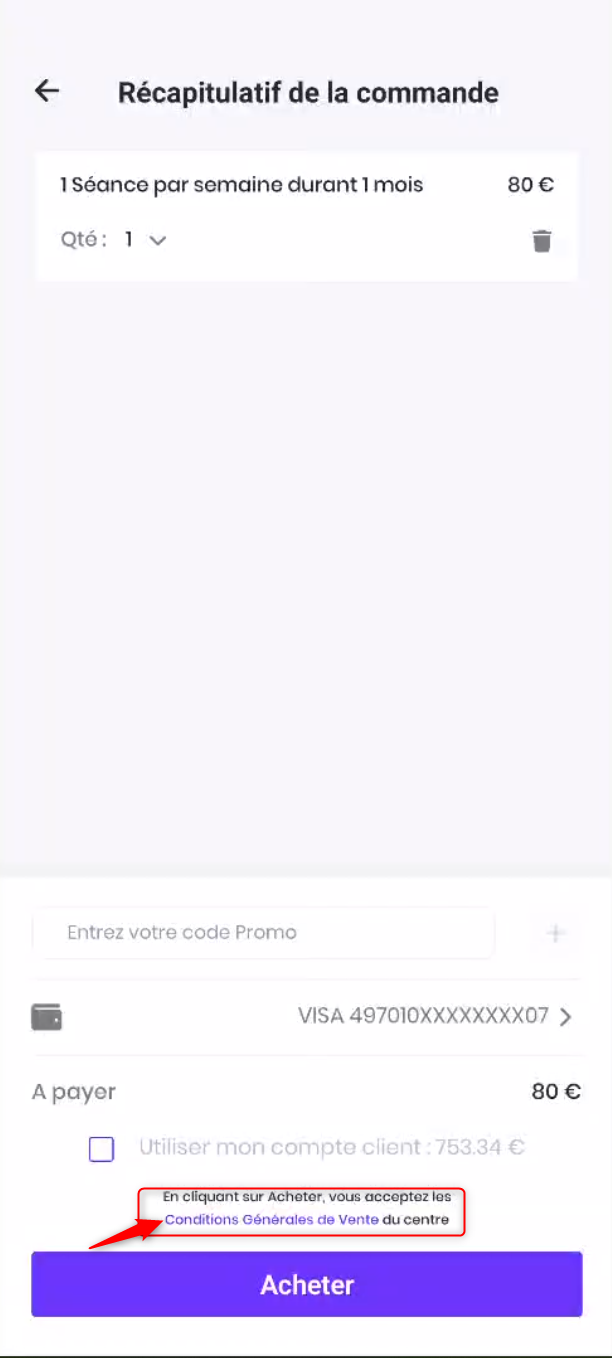Open the Conditions Générales de Vente link

point(271,1220)
